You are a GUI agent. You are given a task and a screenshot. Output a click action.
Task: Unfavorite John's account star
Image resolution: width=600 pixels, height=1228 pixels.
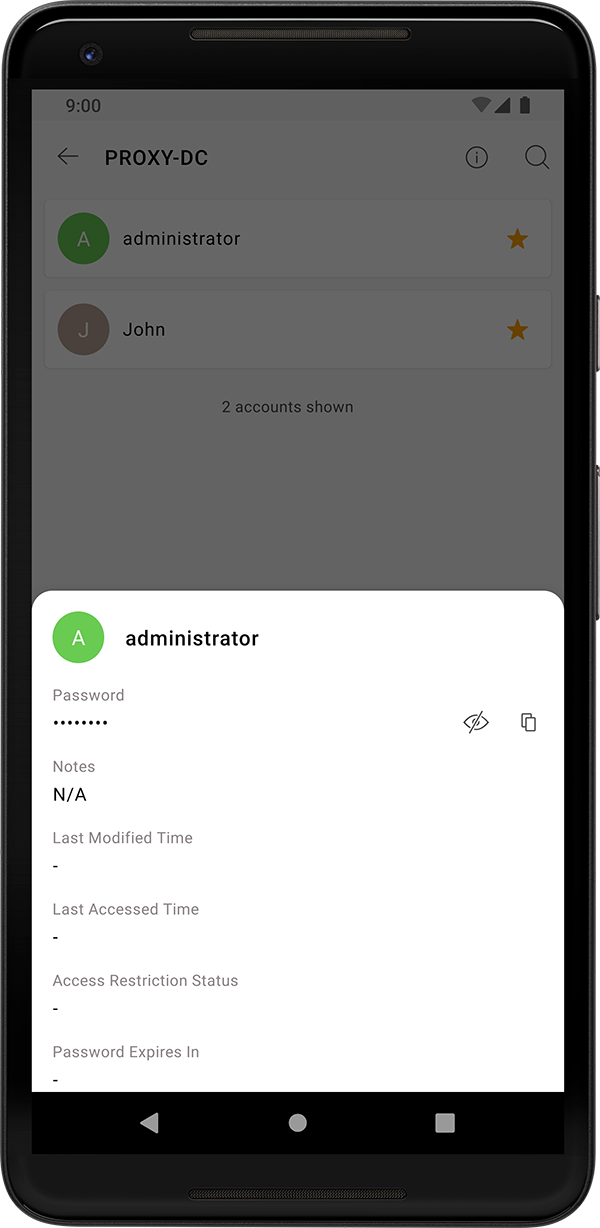[x=517, y=330]
